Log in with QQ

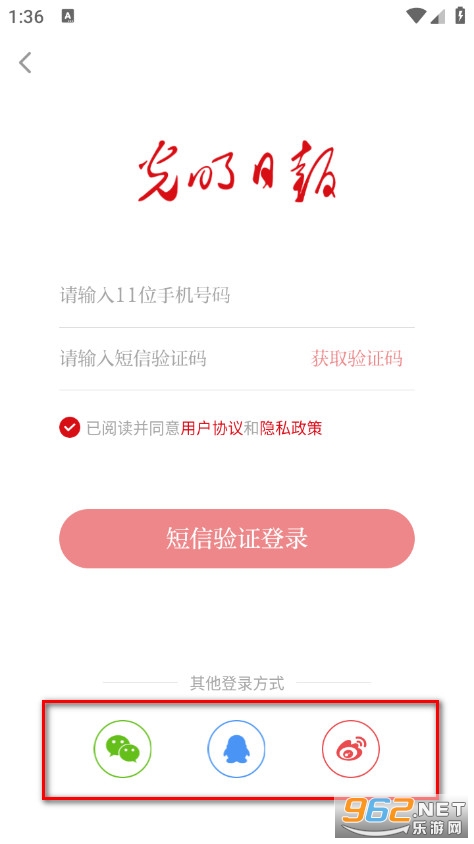[x=236, y=749]
